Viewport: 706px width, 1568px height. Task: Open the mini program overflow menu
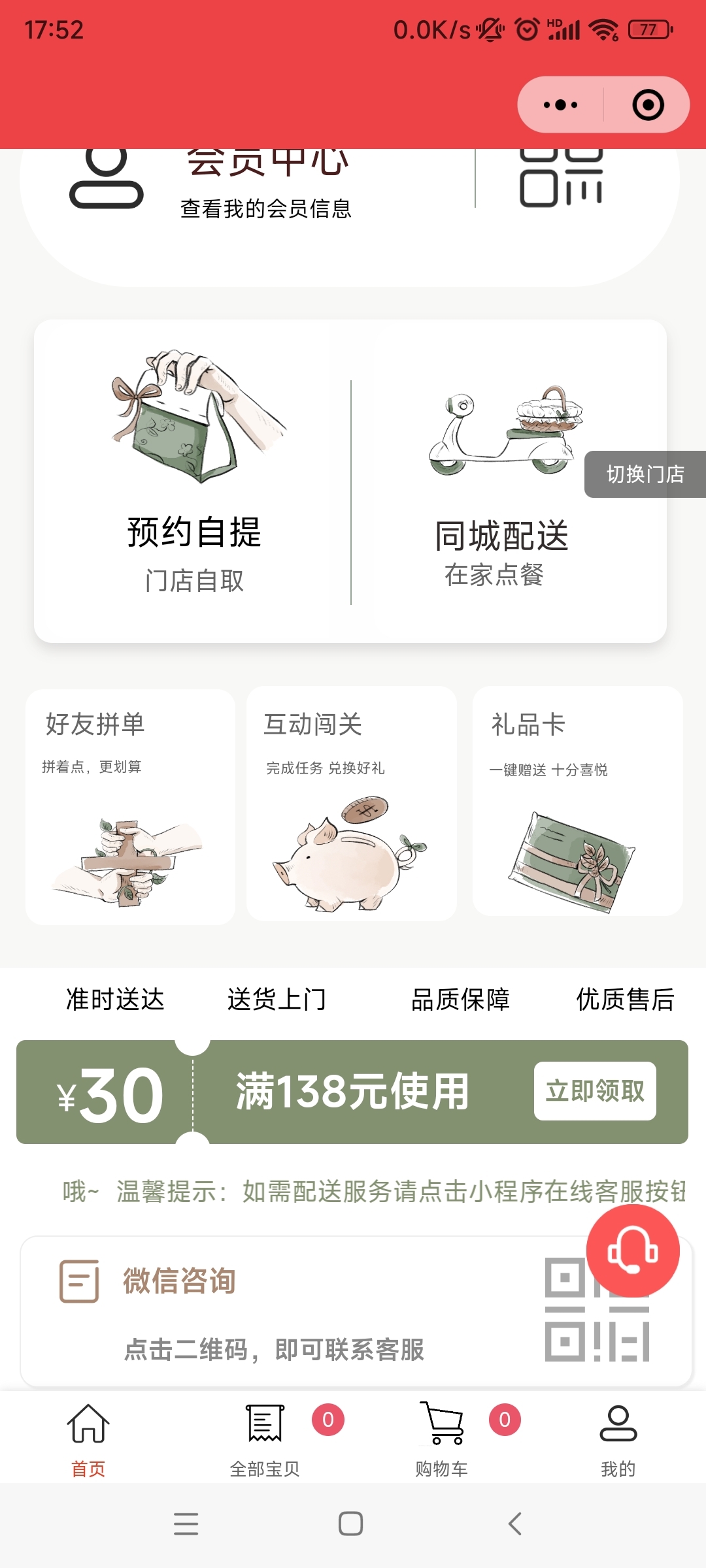560,105
